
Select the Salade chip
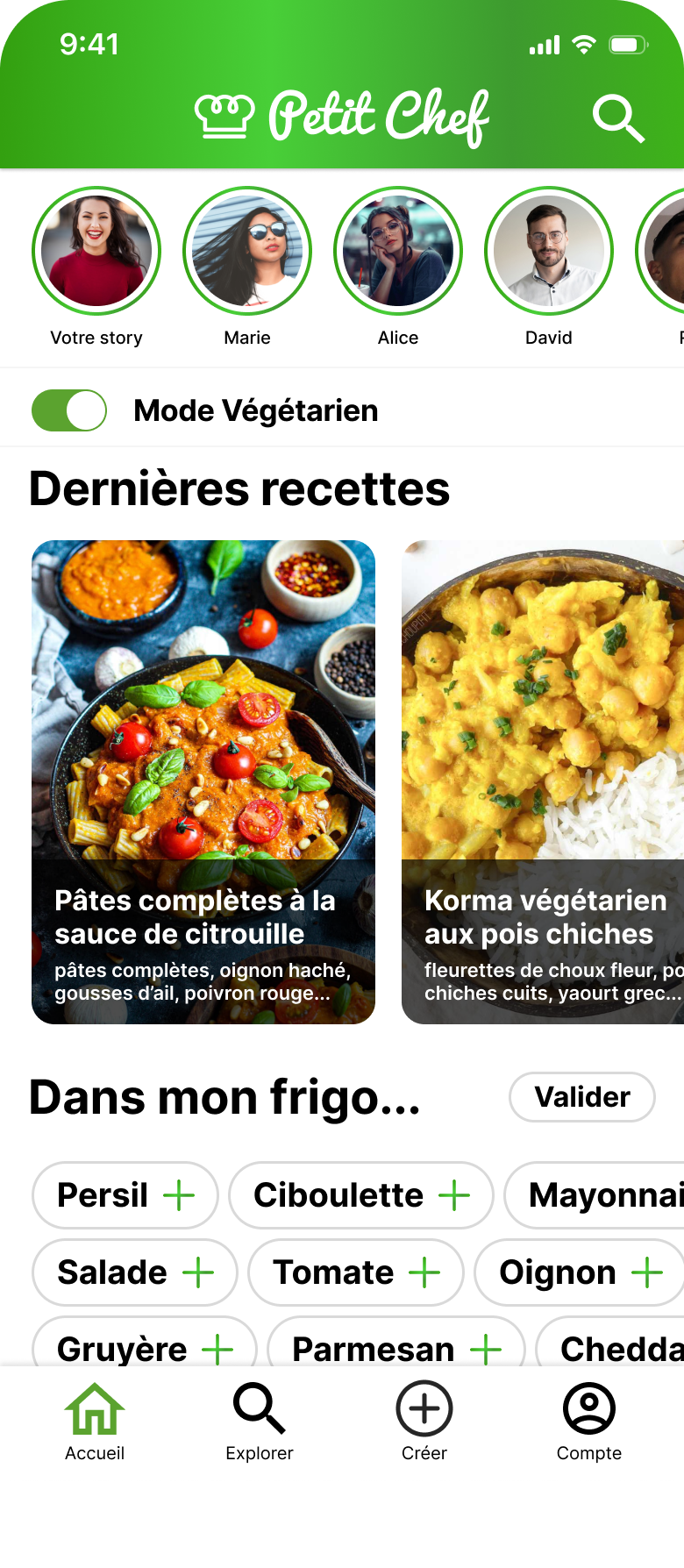135,1272
